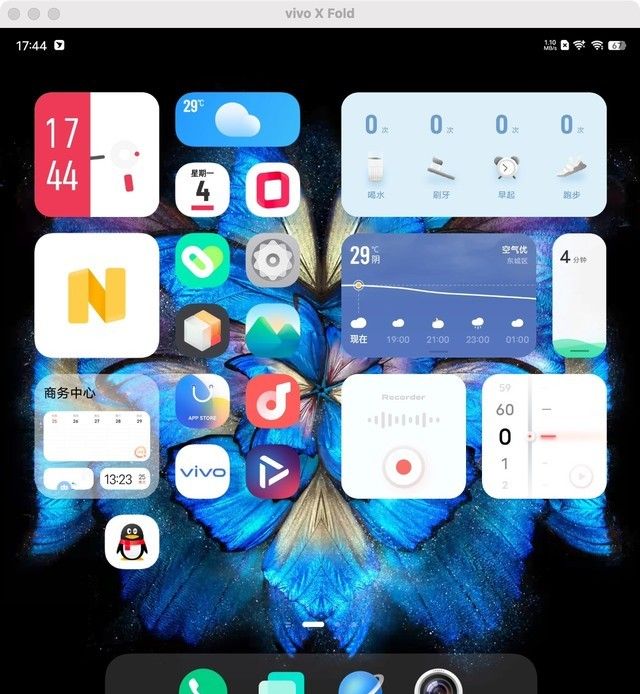
Task: Launch the App Store
Action: click(x=203, y=401)
